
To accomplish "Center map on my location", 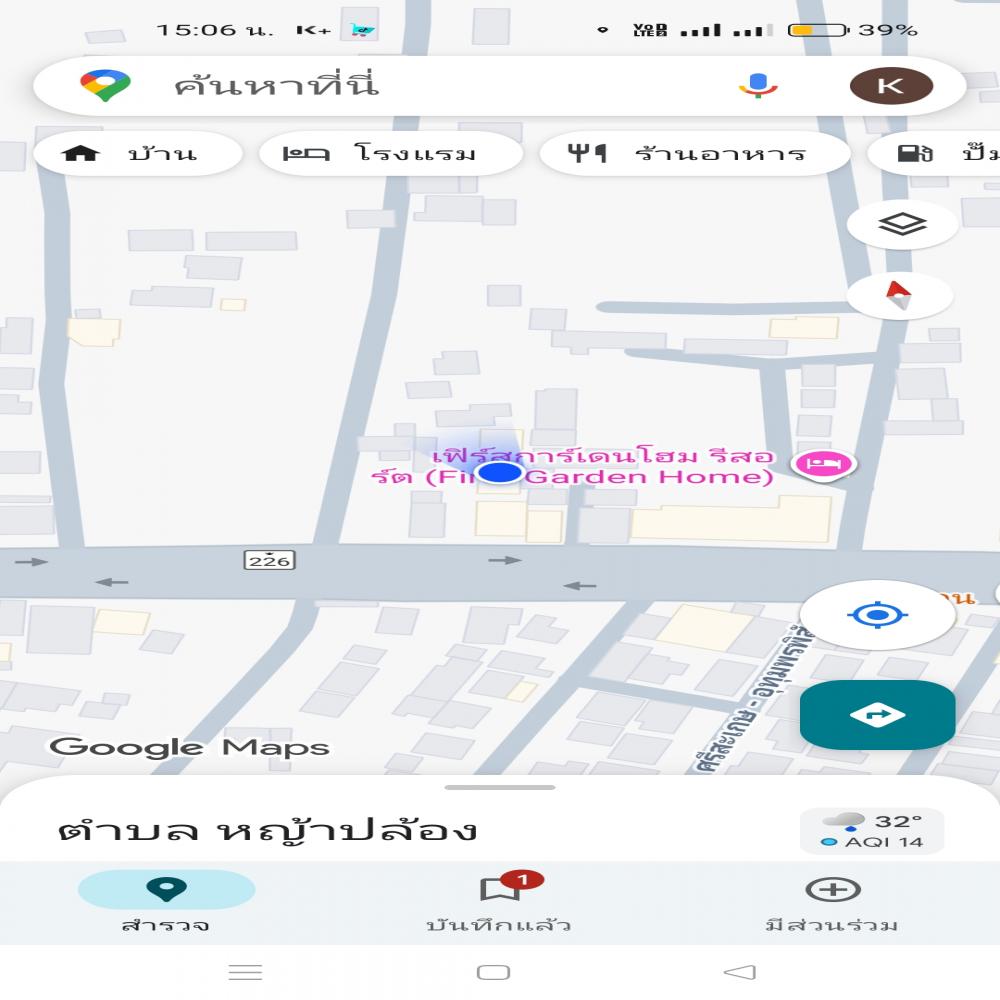I will [877, 614].
